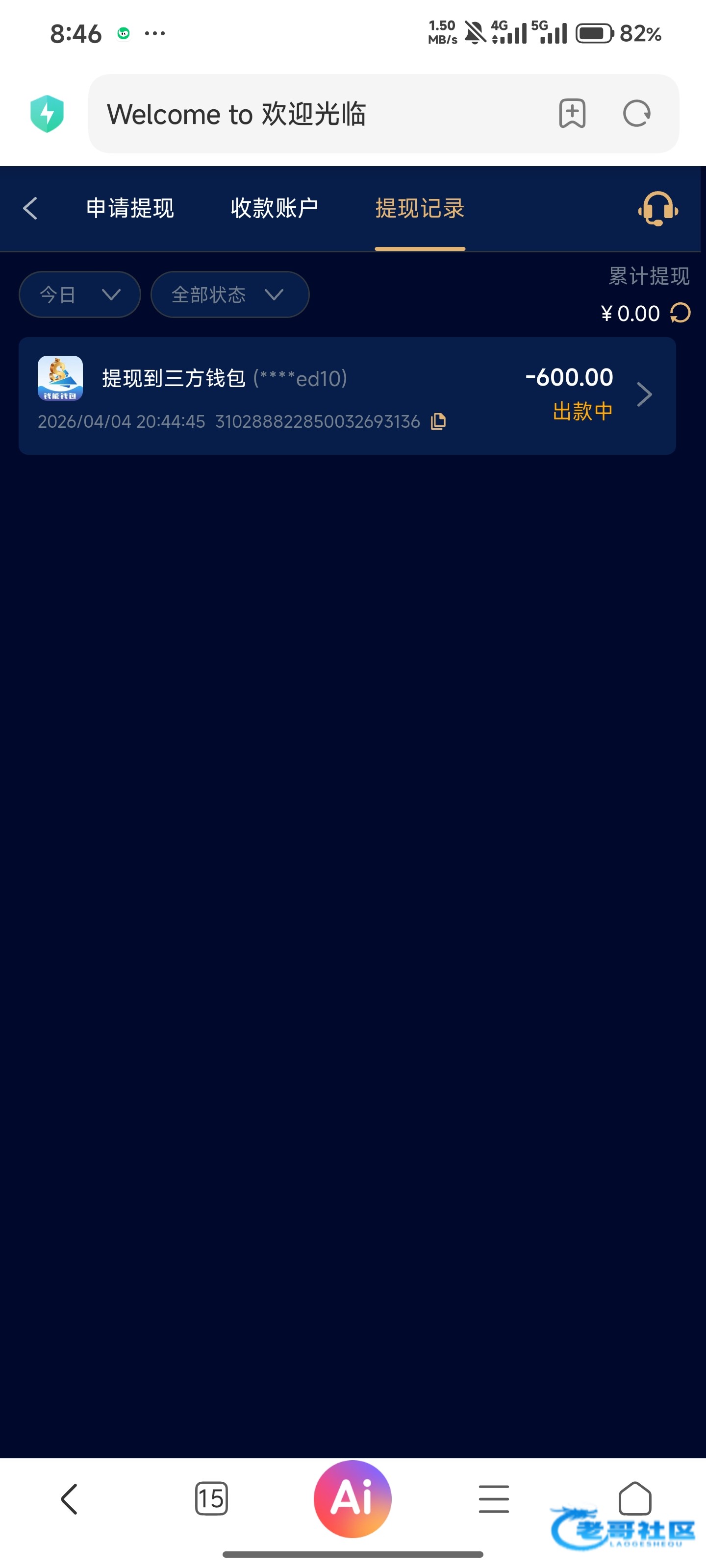Launch the browser Ai assistant
The width and height of the screenshot is (706, 1568).
coord(353,1498)
